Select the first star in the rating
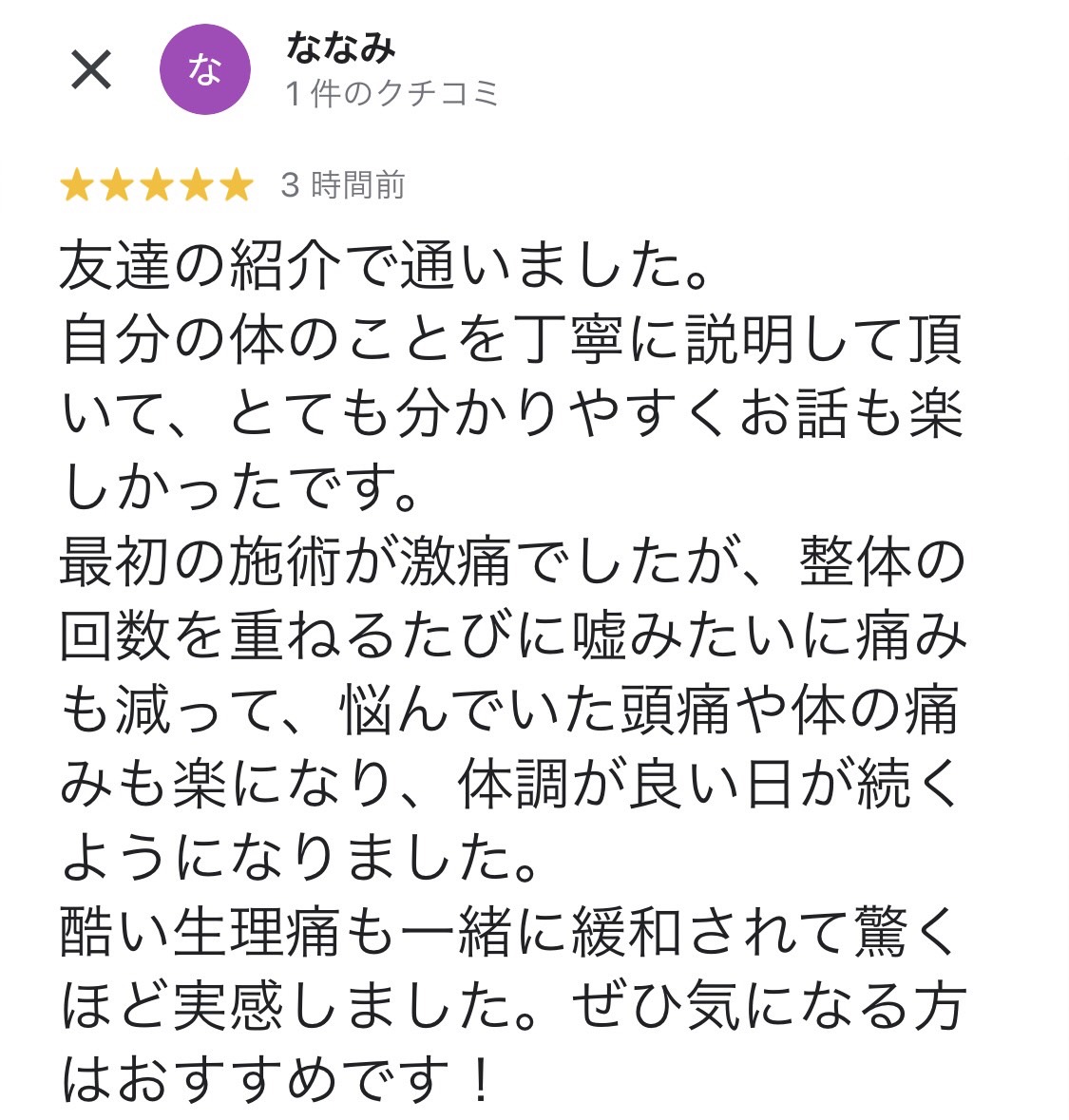Screen dimensions: 1069x1120 pyautogui.click(x=75, y=185)
